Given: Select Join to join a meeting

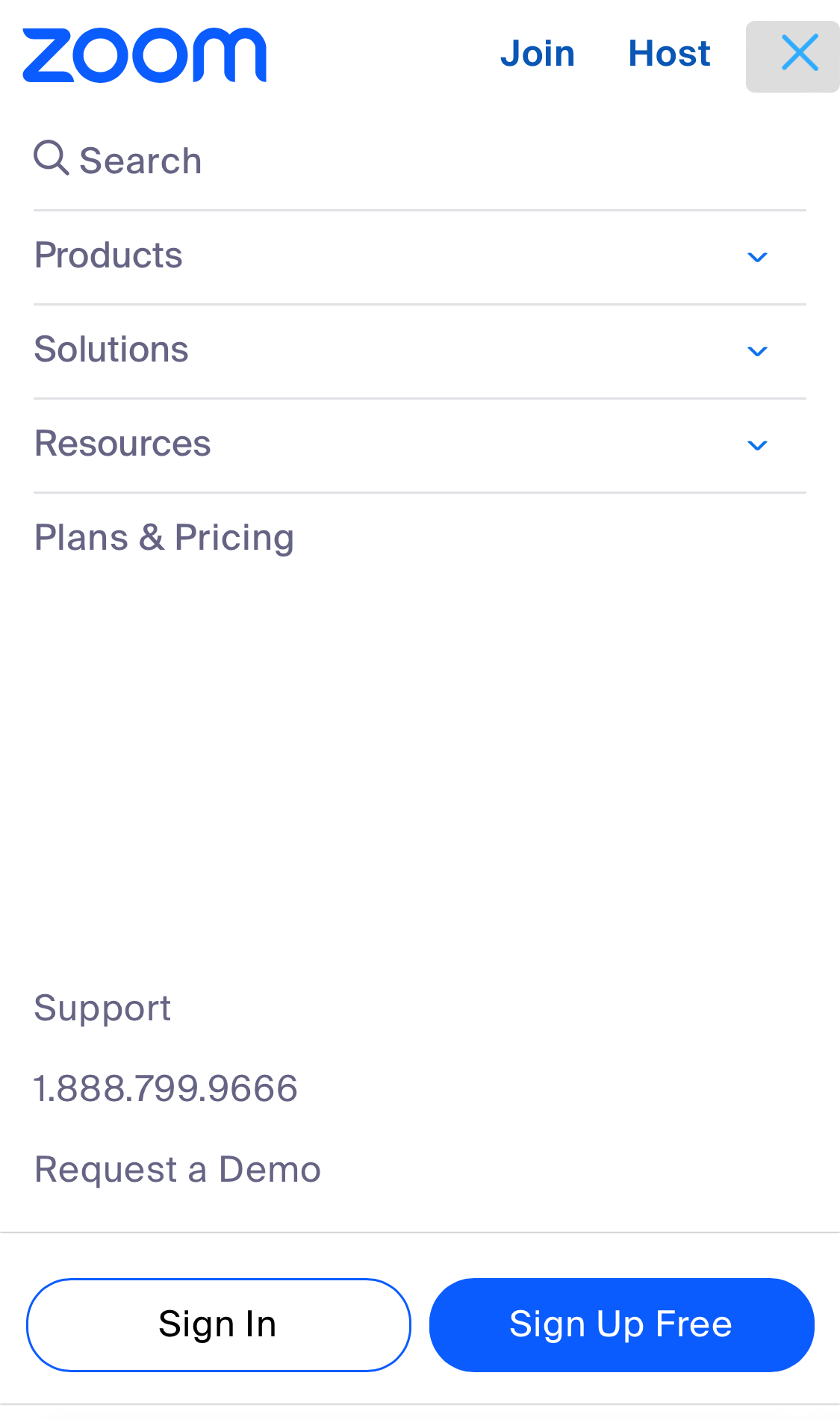Looking at the screenshot, I should 538,53.
